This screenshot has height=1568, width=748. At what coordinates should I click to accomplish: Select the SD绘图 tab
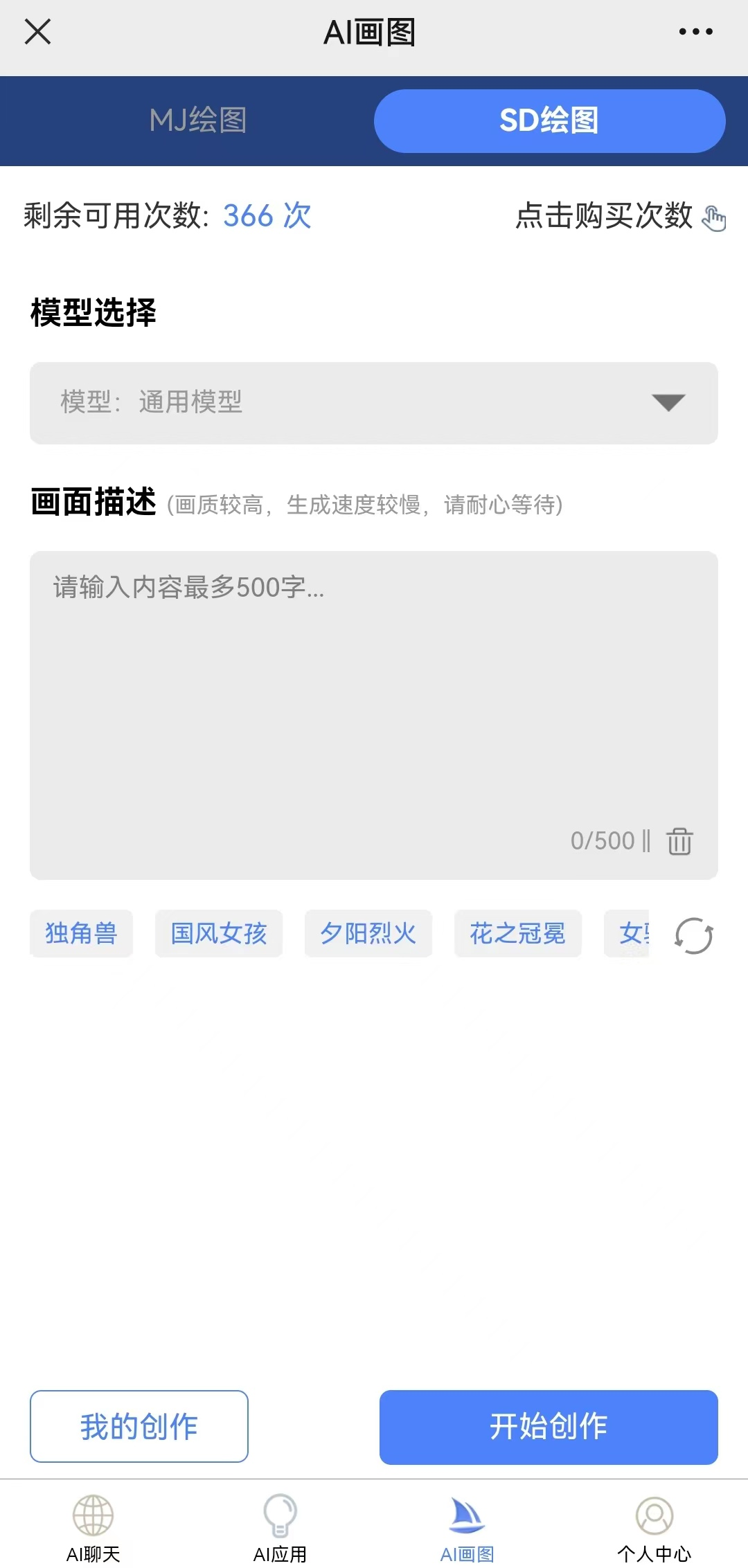(549, 120)
